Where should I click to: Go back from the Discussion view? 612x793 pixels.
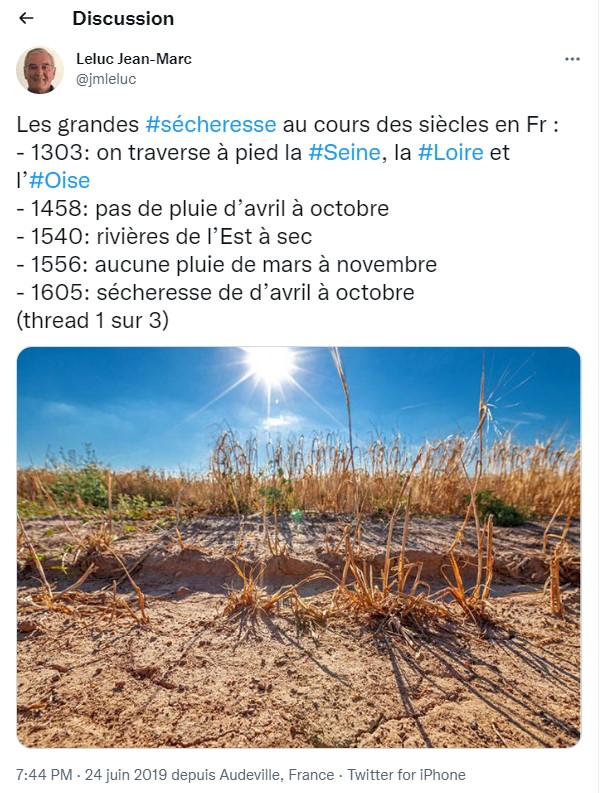tap(27, 18)
